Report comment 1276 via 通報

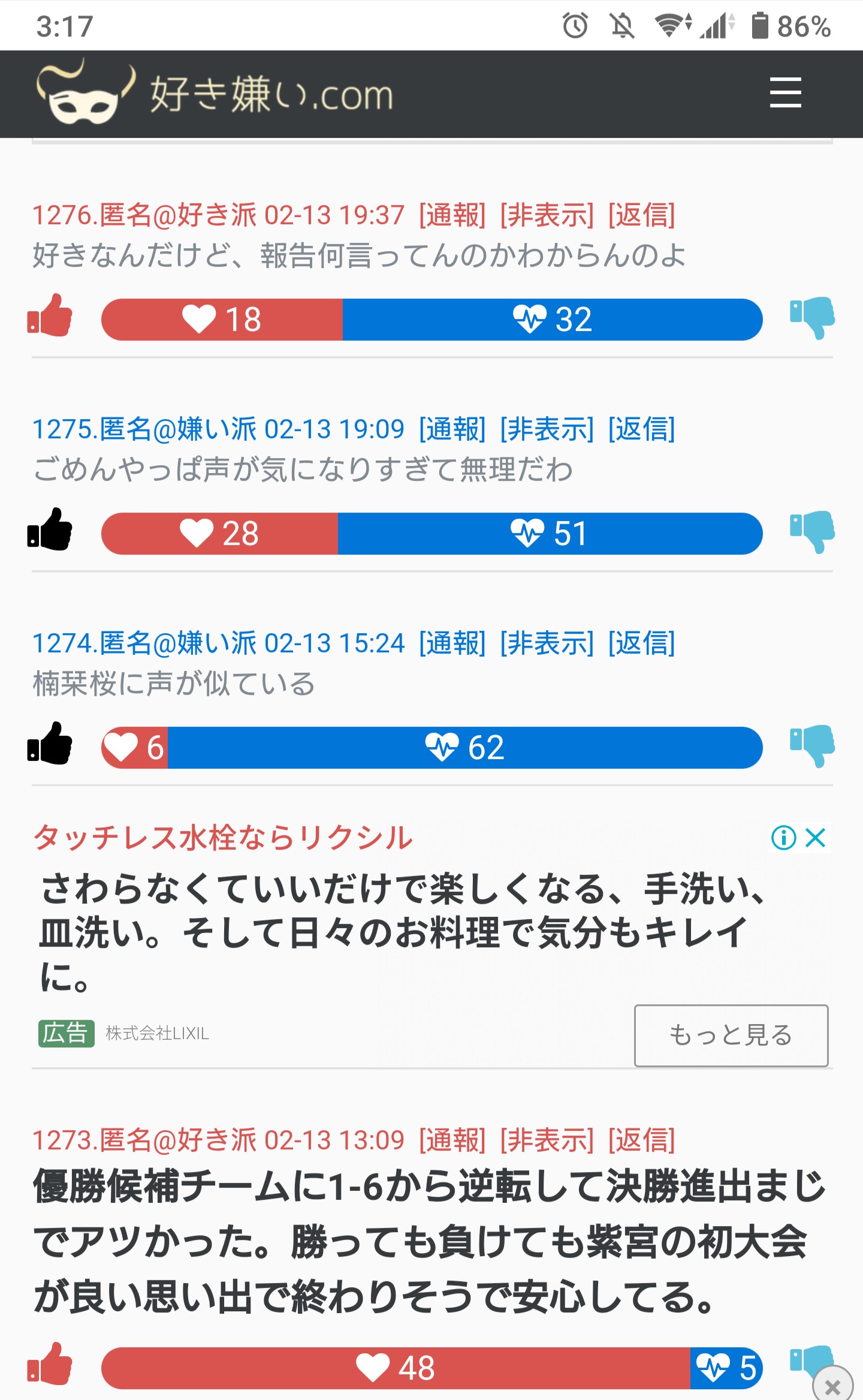click(452, 215)
